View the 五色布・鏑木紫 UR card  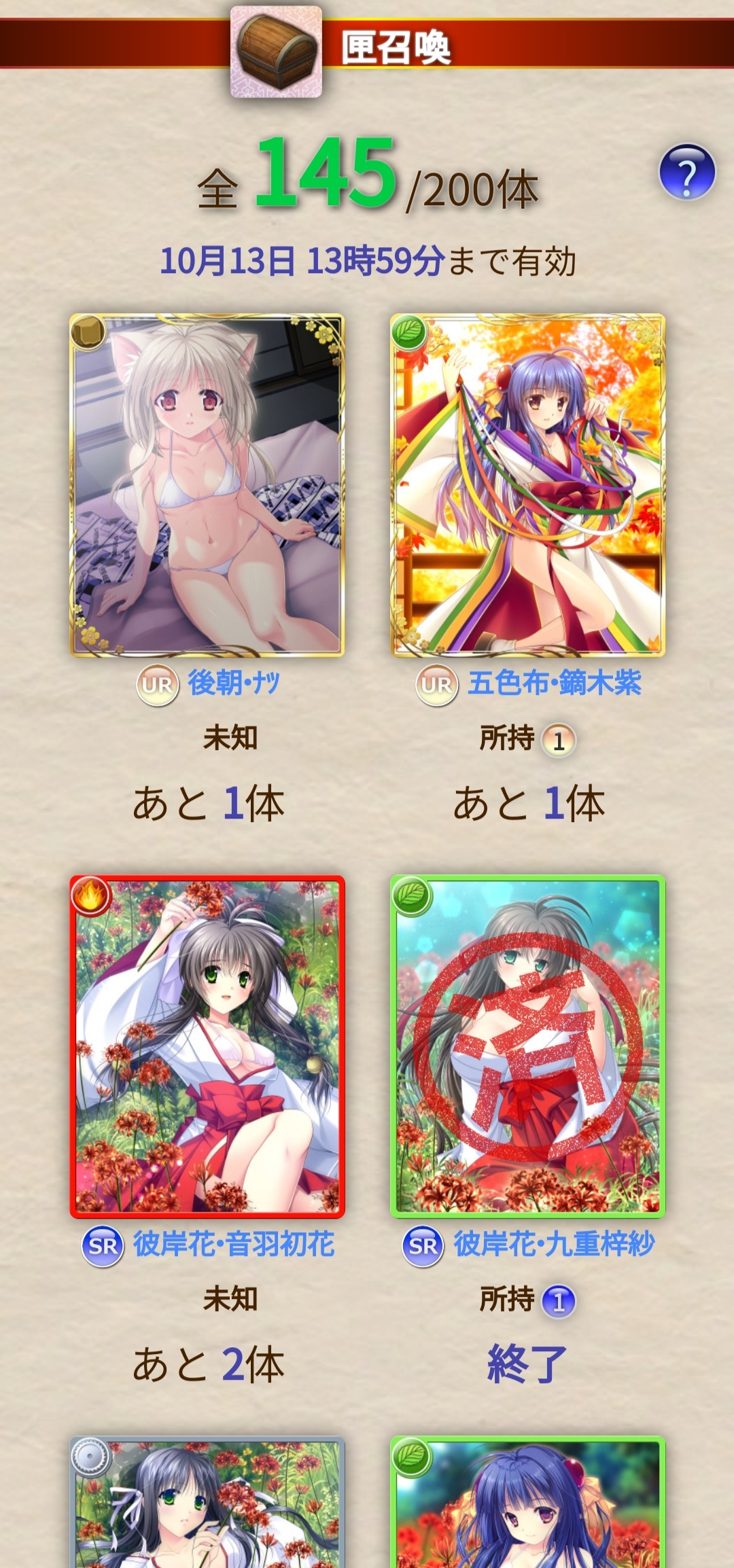[x=527, y=485]
